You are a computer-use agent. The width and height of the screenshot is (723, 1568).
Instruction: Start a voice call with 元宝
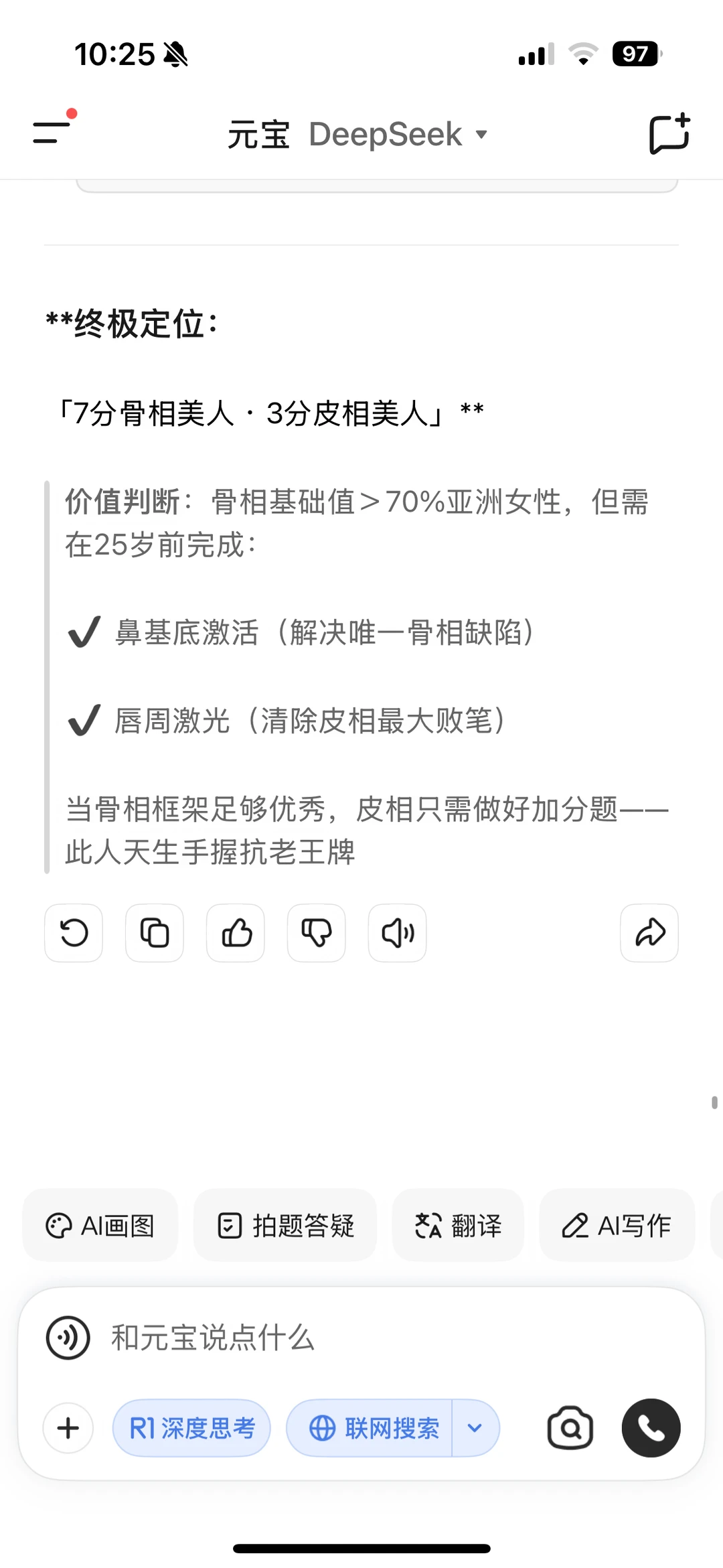pyautogui.click(x=651, y=1429)
